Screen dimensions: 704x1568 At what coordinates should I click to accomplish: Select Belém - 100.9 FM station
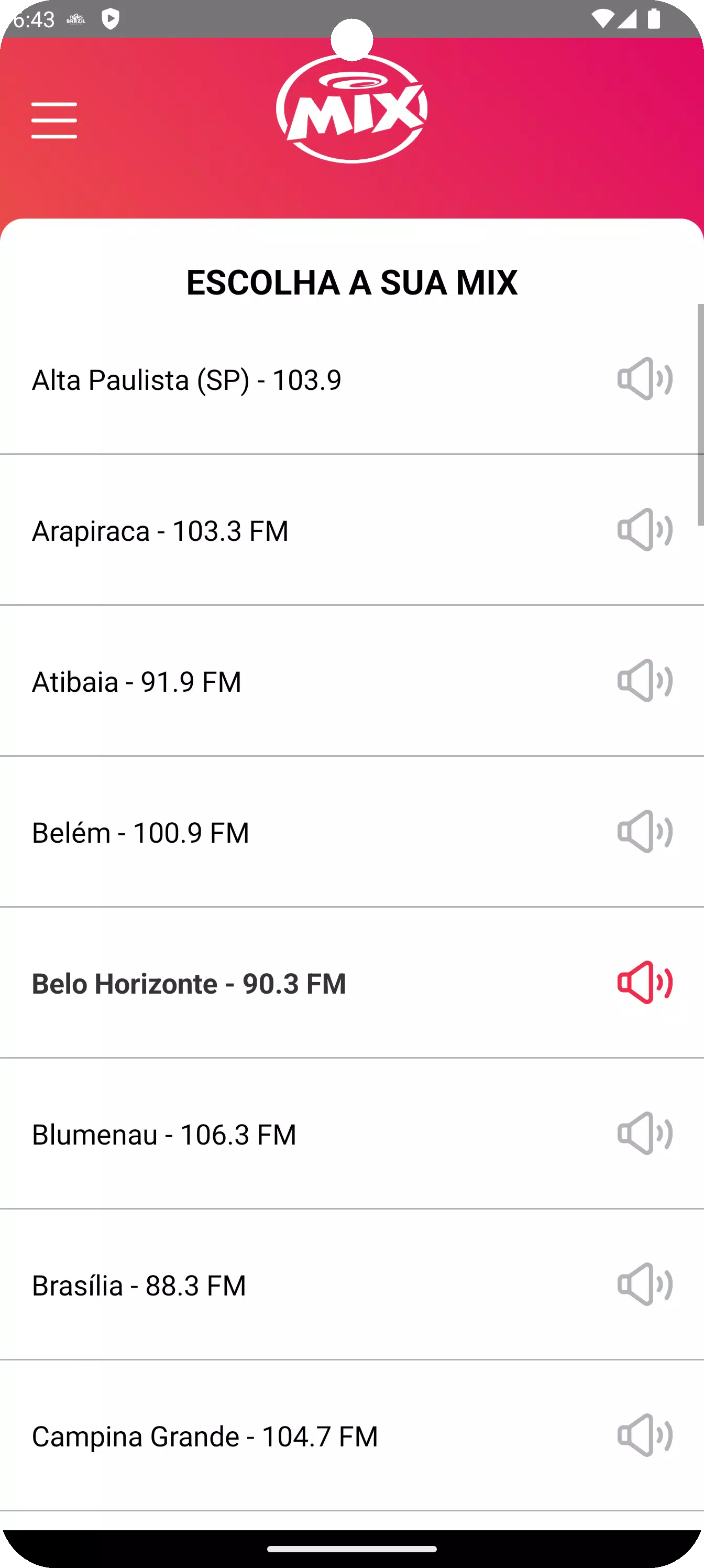(351, 832)
